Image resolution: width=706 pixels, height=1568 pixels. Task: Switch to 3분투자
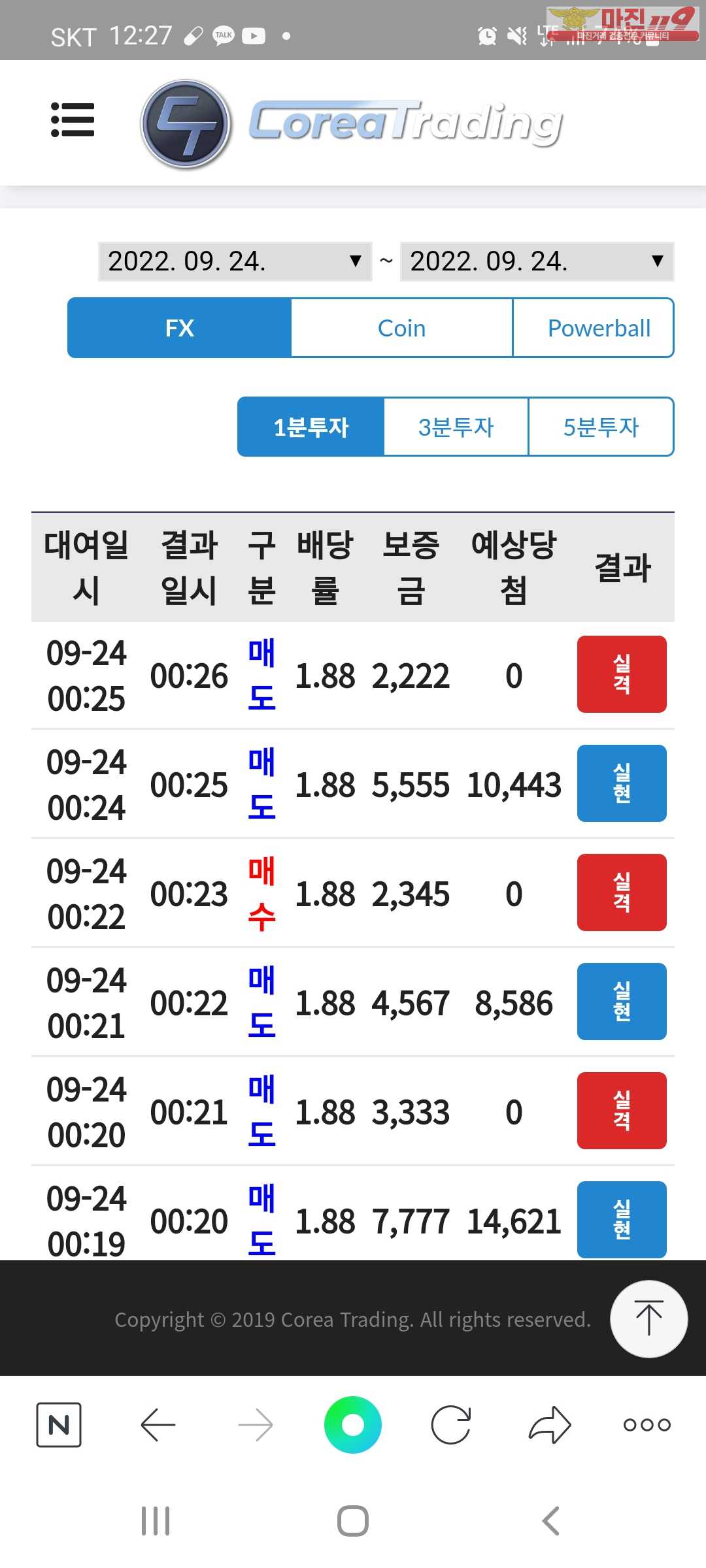[x=456, y=427]
